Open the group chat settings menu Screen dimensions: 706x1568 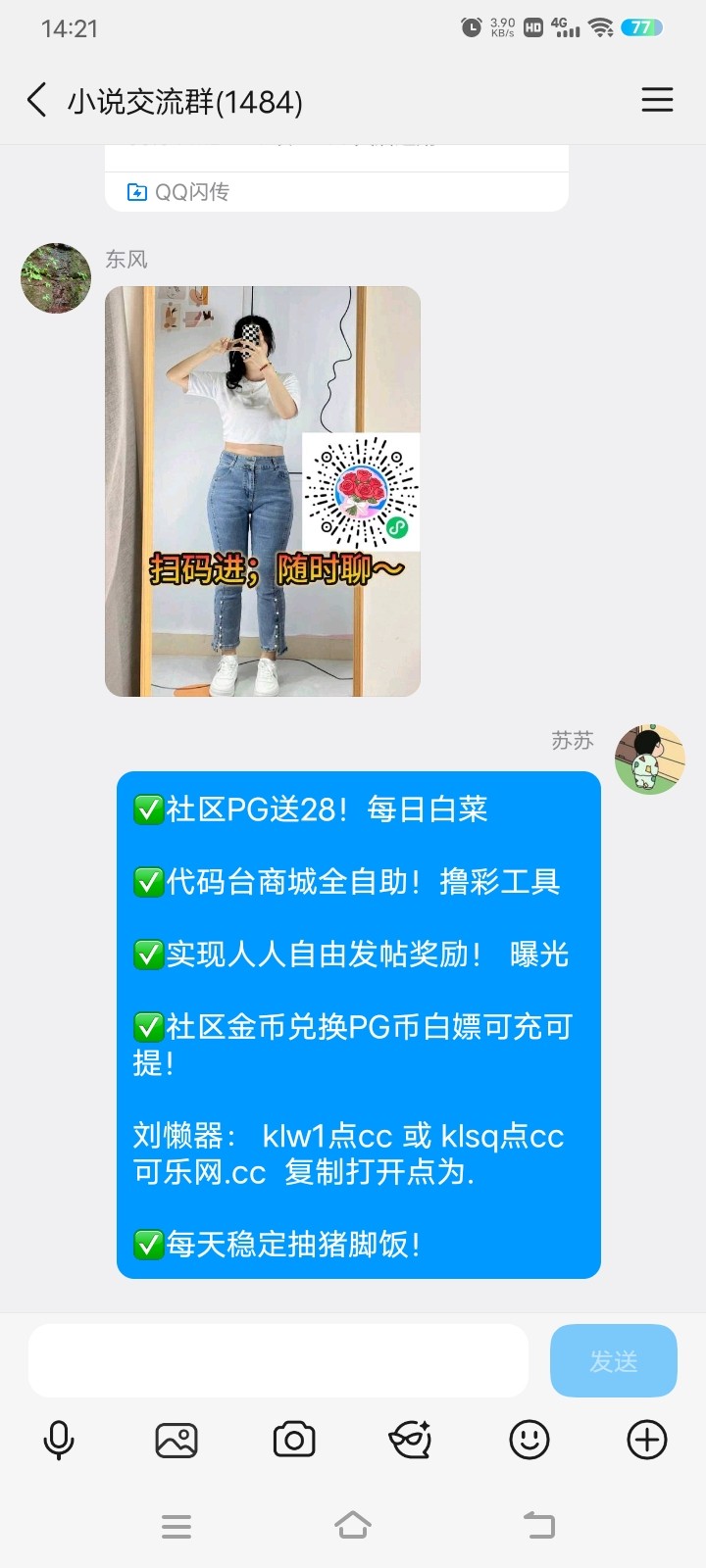[657, 100]
